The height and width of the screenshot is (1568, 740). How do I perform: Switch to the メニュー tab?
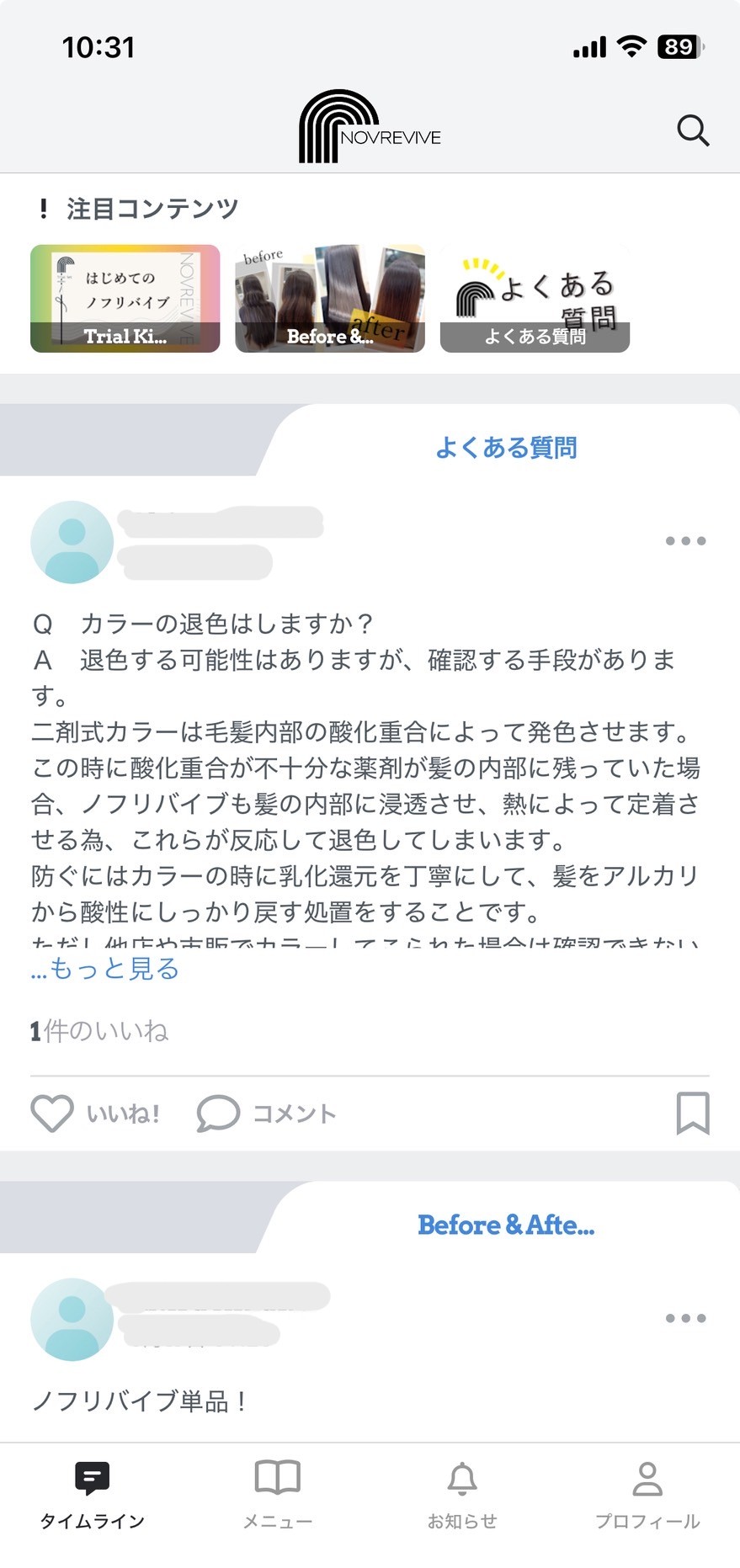point(278,1496)
